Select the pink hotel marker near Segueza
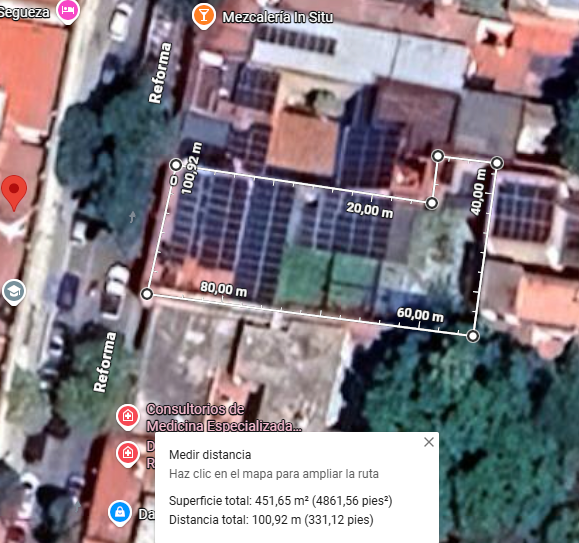579x543 pixels. coord(68,11)
